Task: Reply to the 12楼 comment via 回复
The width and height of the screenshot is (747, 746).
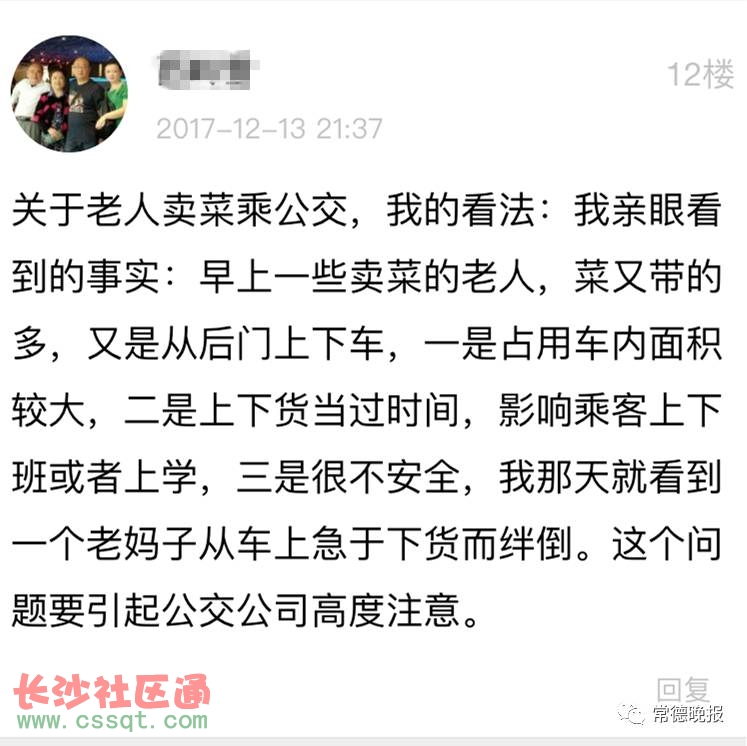Action: (x=683, y=689)
